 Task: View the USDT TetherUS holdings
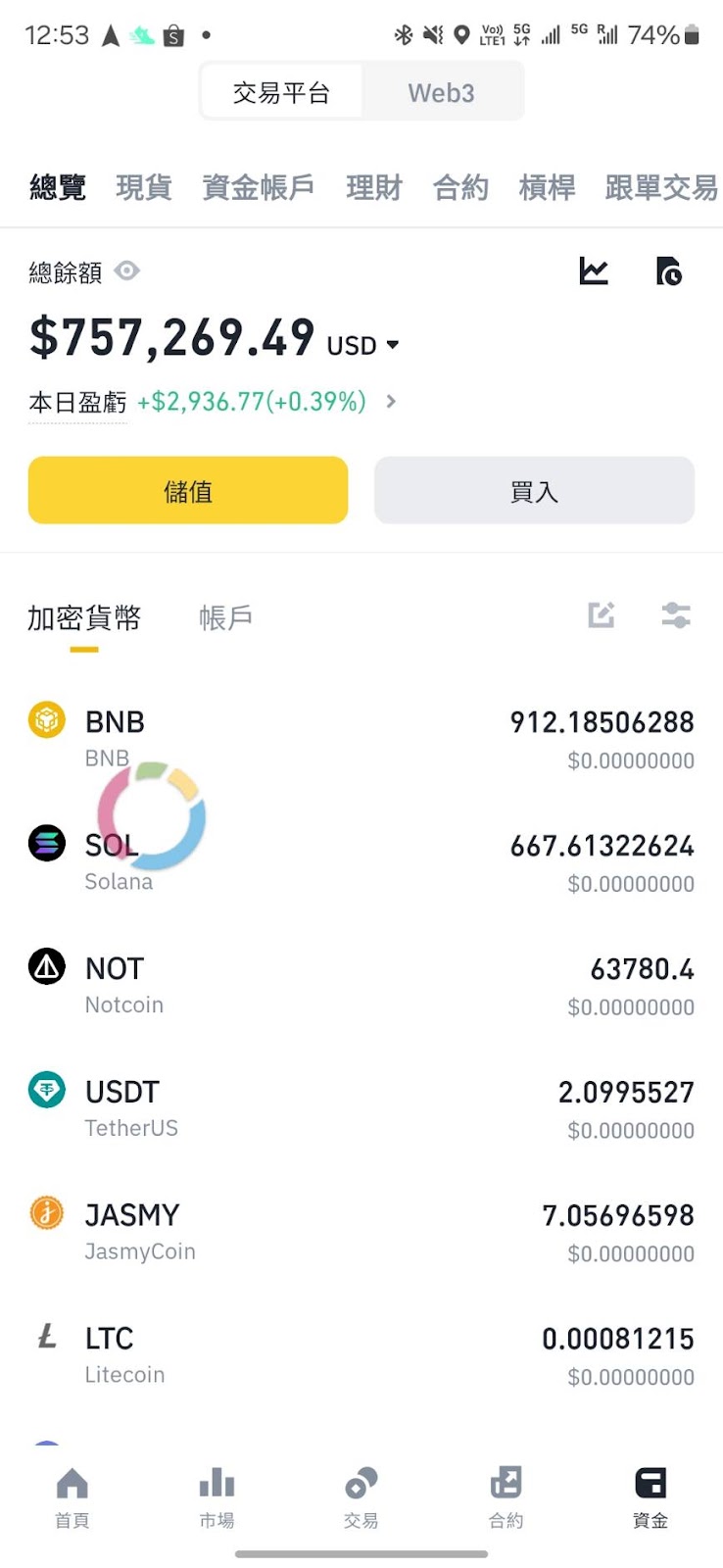(x=361, y=1109)
